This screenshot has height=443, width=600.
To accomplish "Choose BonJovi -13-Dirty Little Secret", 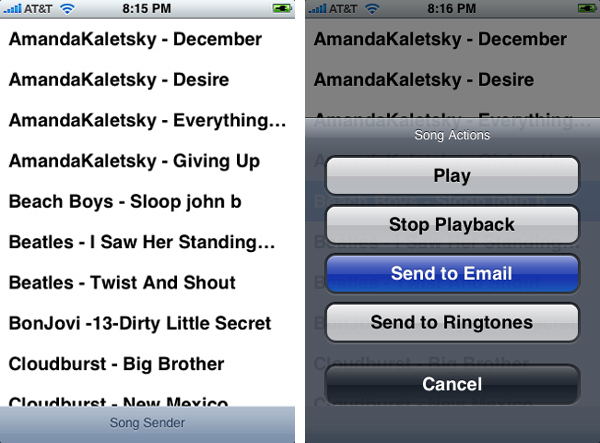I will (x=140, y=324).
